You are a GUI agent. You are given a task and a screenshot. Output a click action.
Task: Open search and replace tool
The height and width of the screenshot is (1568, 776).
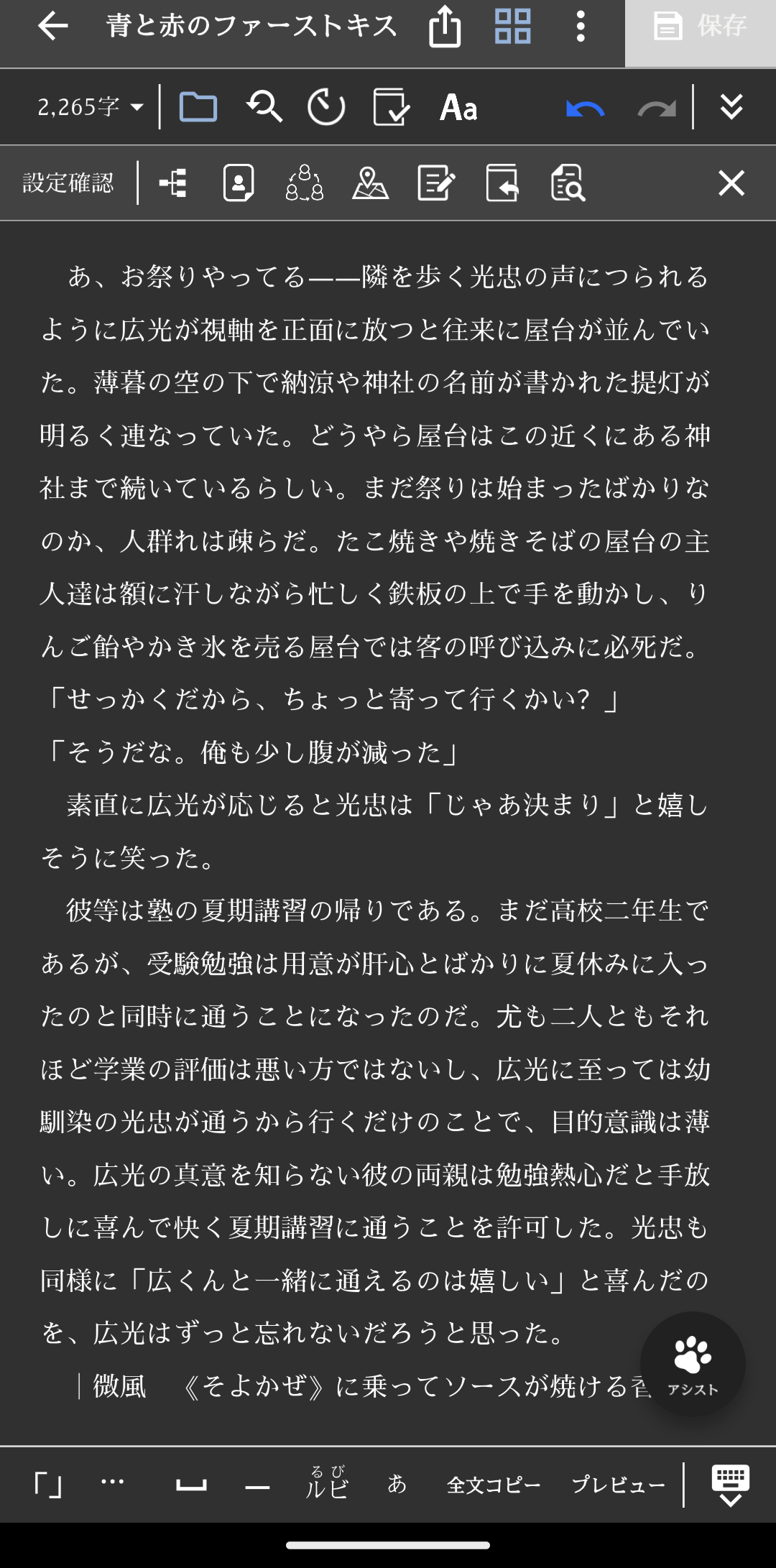click(x=264, y=107)
